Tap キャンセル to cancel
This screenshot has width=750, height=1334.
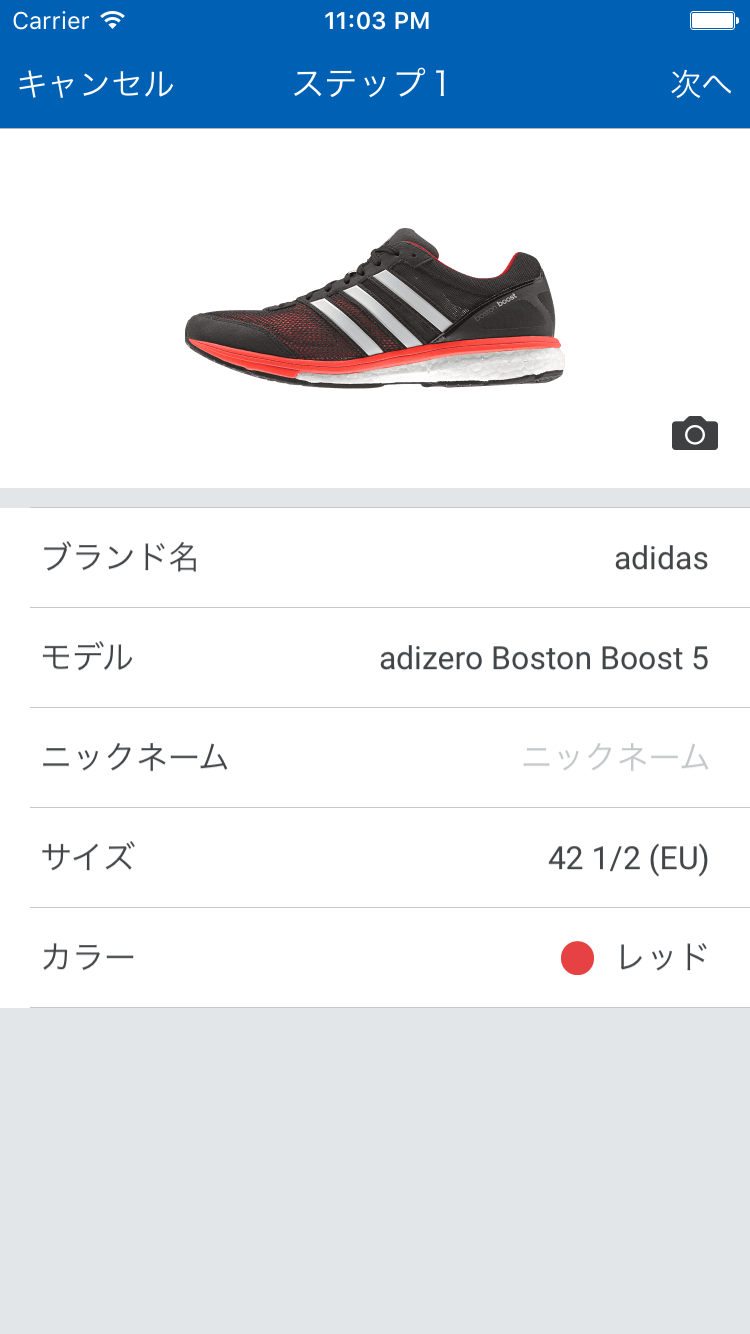96,84
